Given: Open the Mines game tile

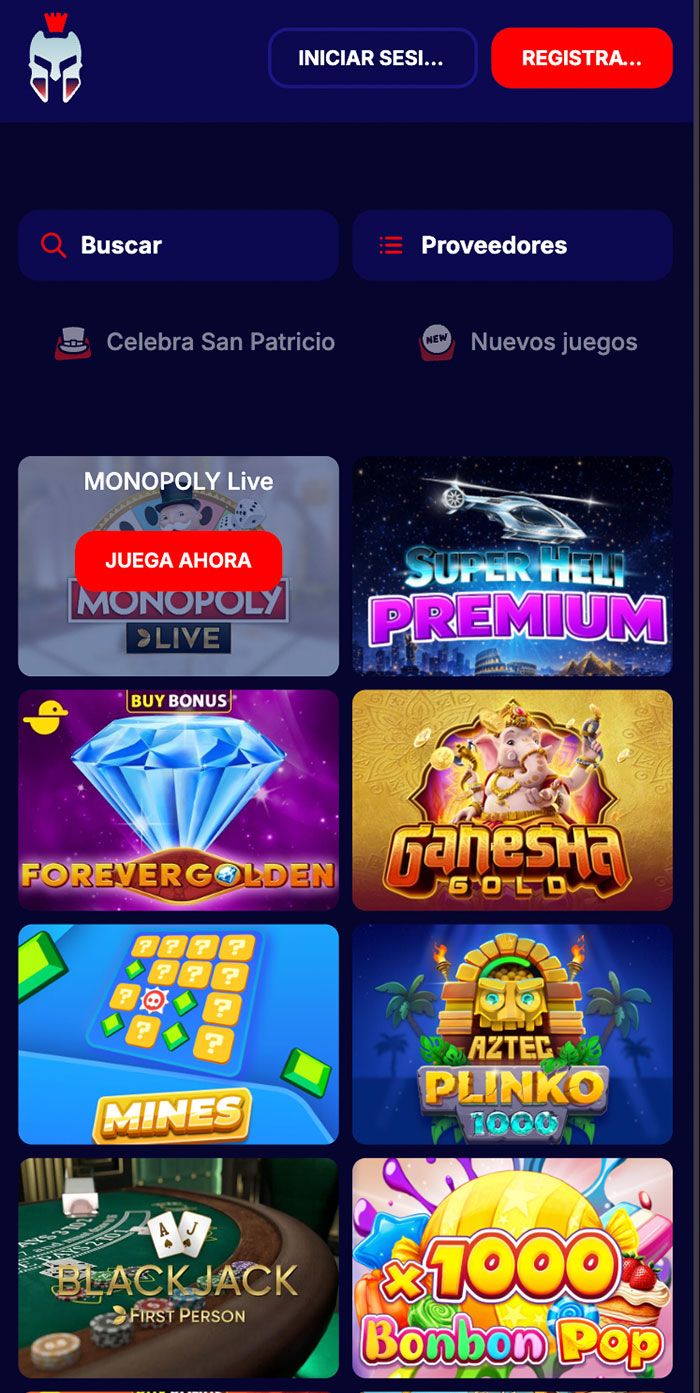Looking at the screenshot, I should pyautogui.click(x=178, y=1034).
